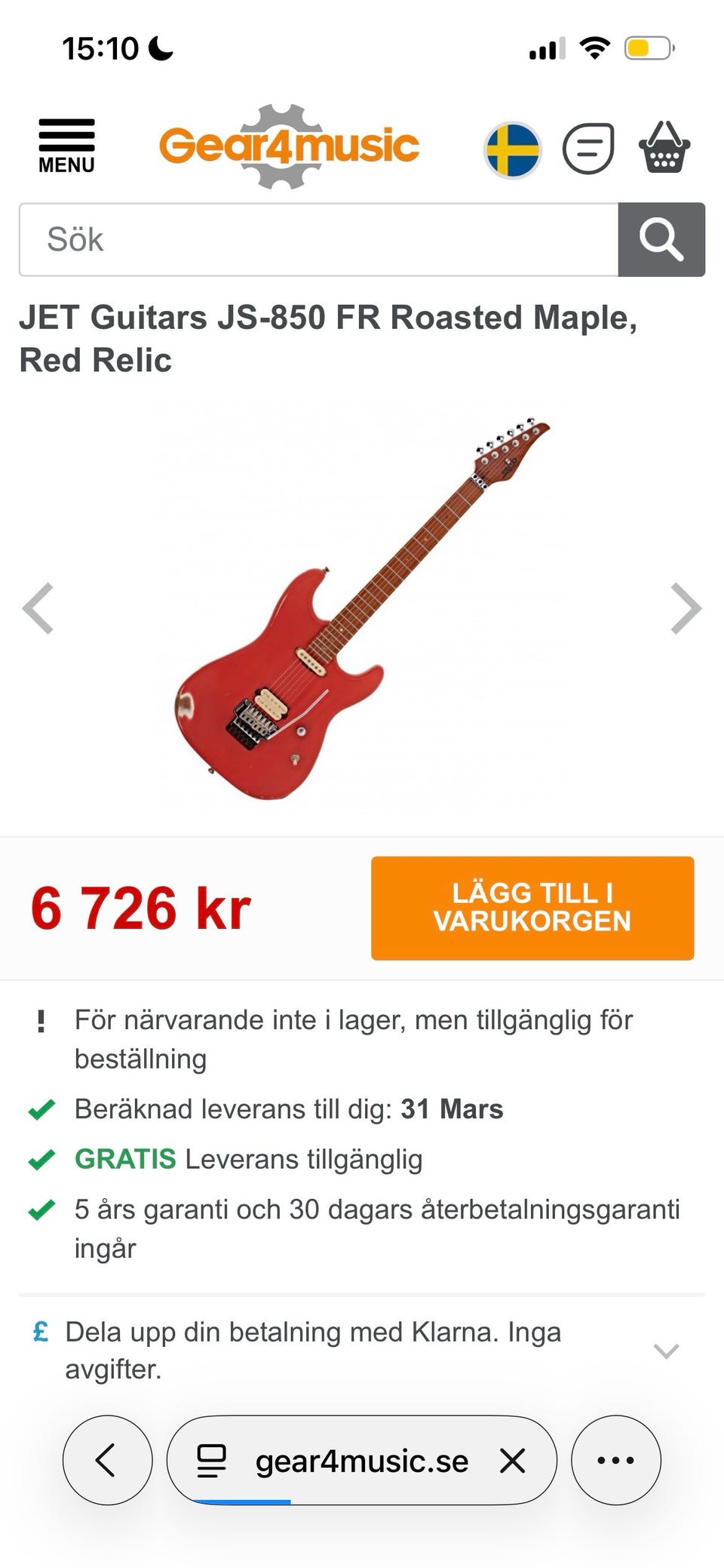
Task: Show the next product image
Action: (x=686, y=608)
